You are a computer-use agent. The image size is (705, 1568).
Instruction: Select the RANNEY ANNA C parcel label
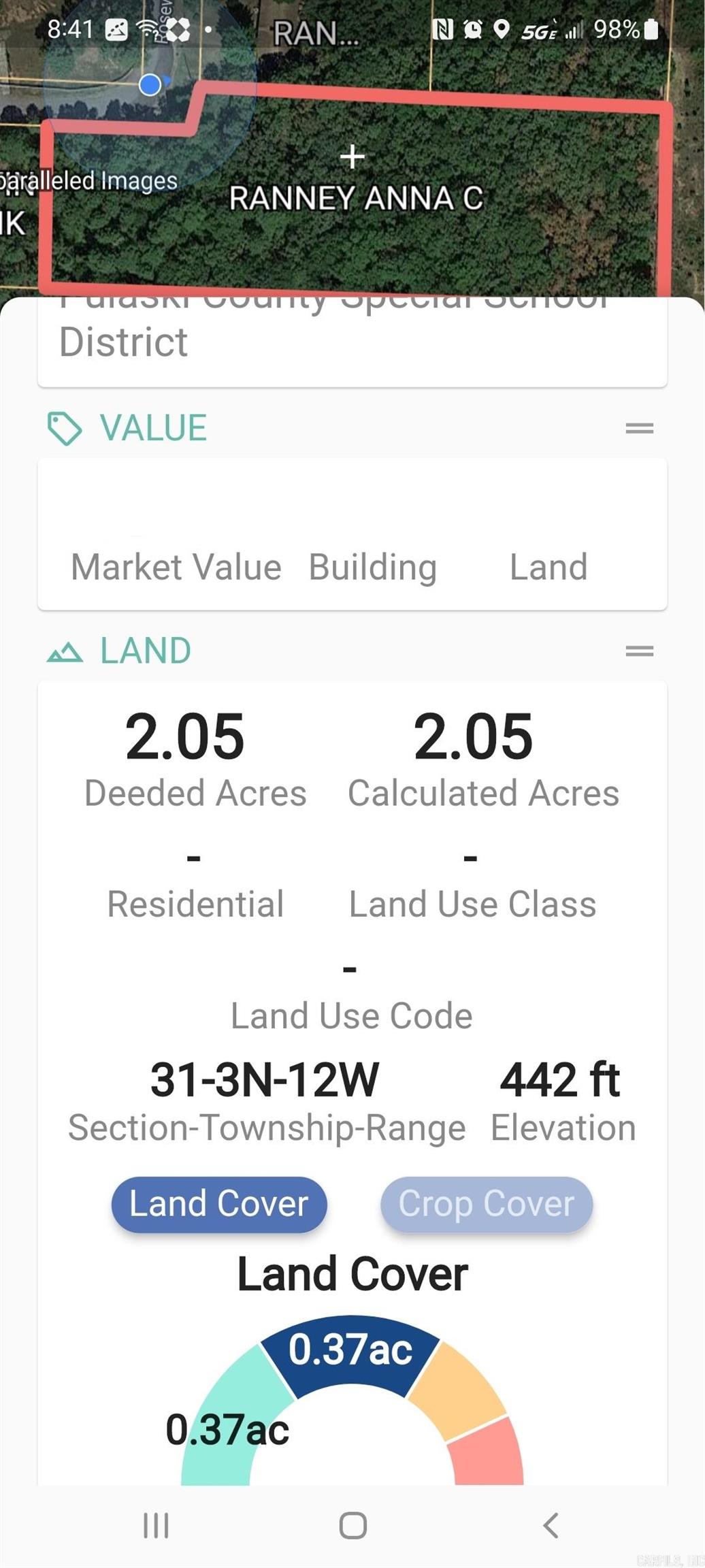(x=356, y=199)
